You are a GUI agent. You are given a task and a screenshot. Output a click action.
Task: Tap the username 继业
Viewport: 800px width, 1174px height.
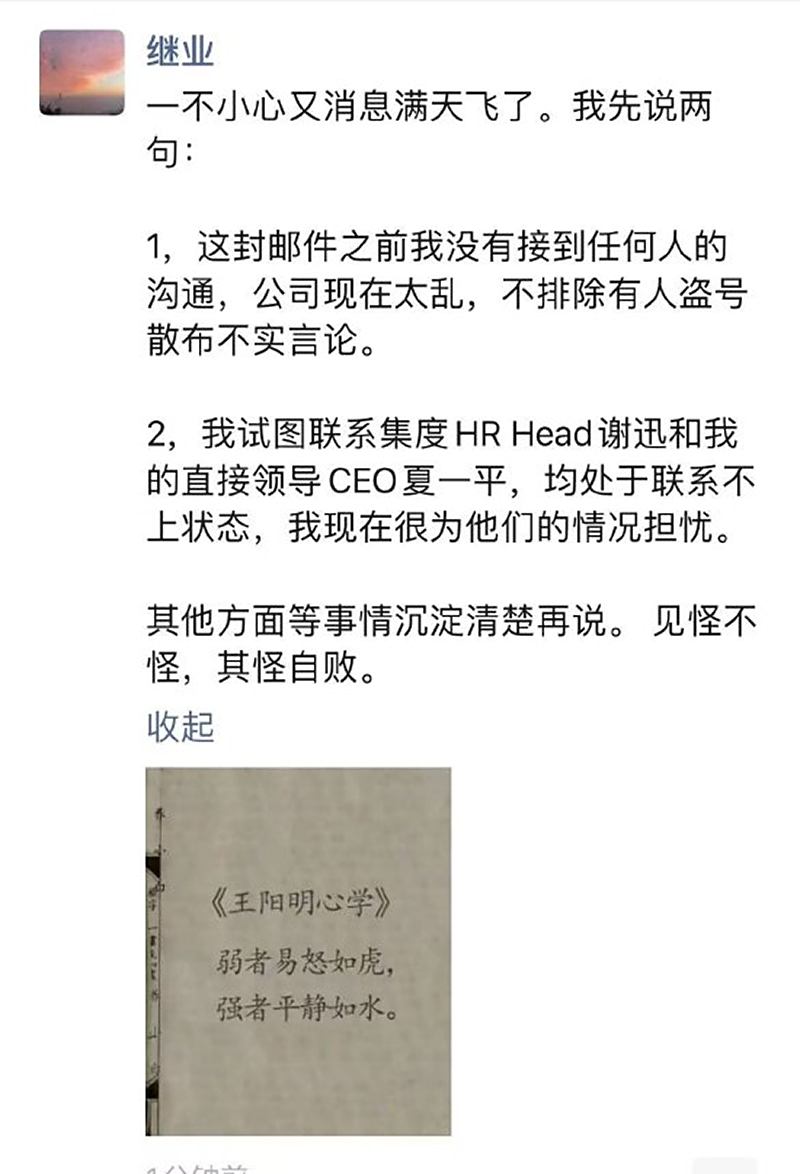click(x=180, y=48)
